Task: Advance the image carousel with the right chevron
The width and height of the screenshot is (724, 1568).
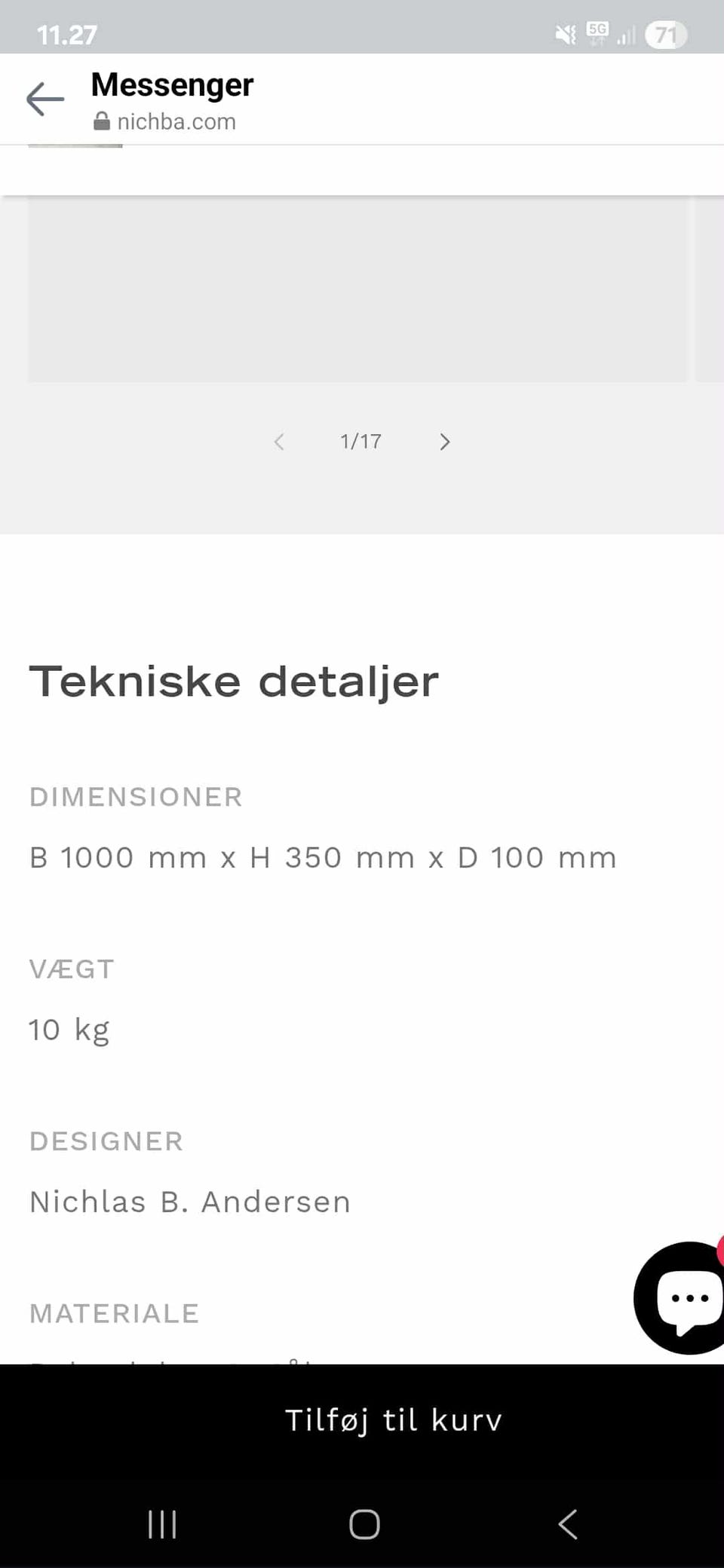Action: [x=444, y=442]
